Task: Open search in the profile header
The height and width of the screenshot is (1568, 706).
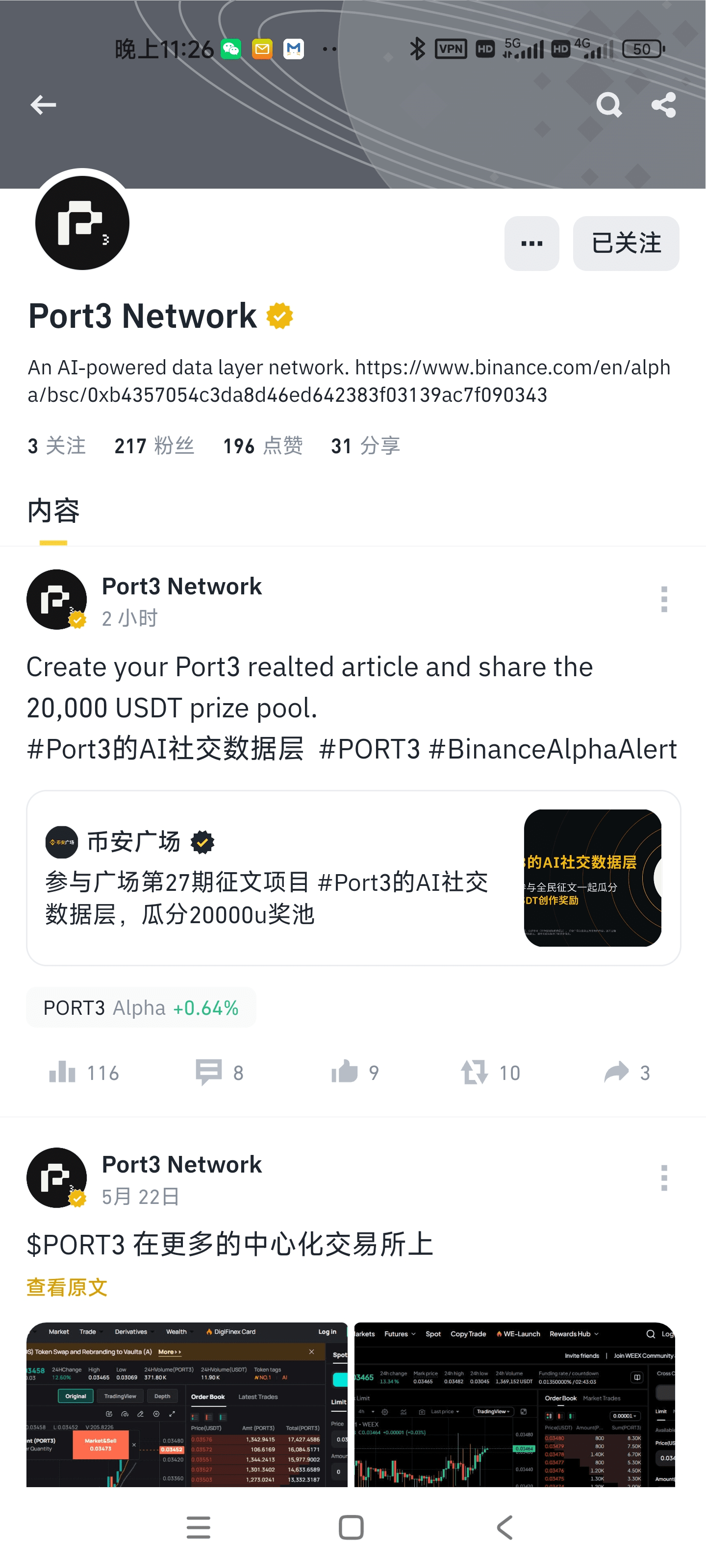Action: 608,105
